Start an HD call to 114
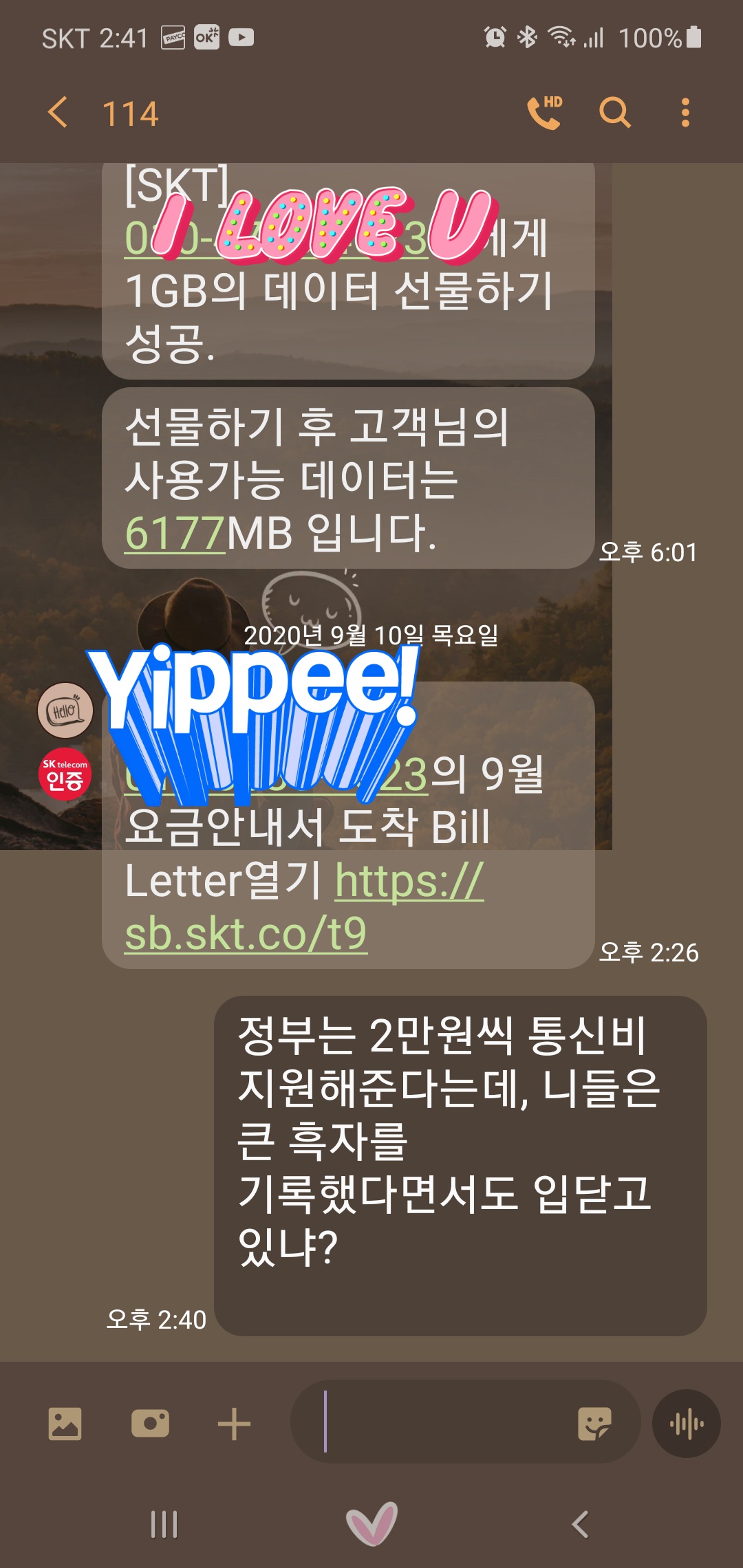The width and height of the screenshot is (743, 1568). pyautogui.click(x=544, y=112)
